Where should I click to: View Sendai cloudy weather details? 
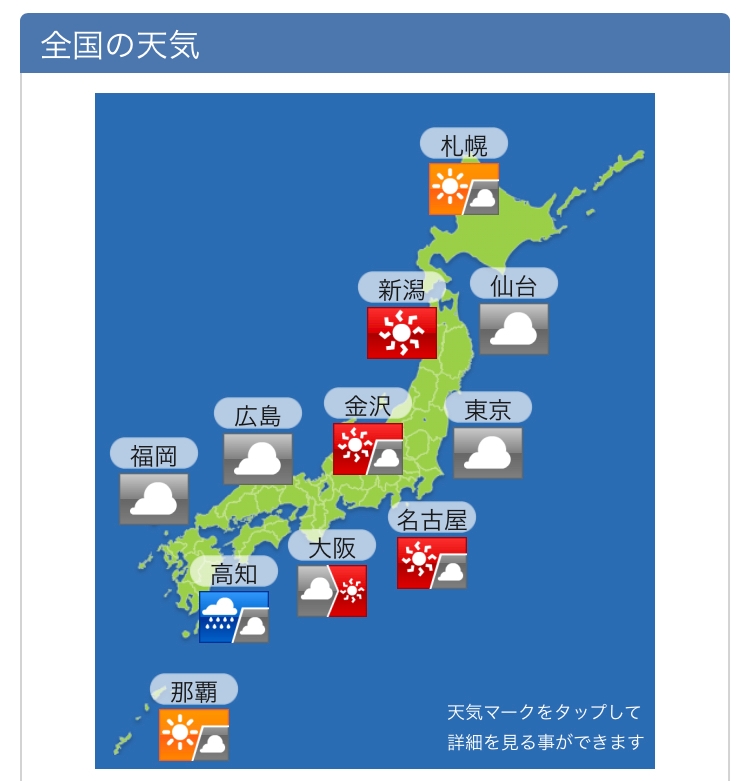[x=514, y=329]
